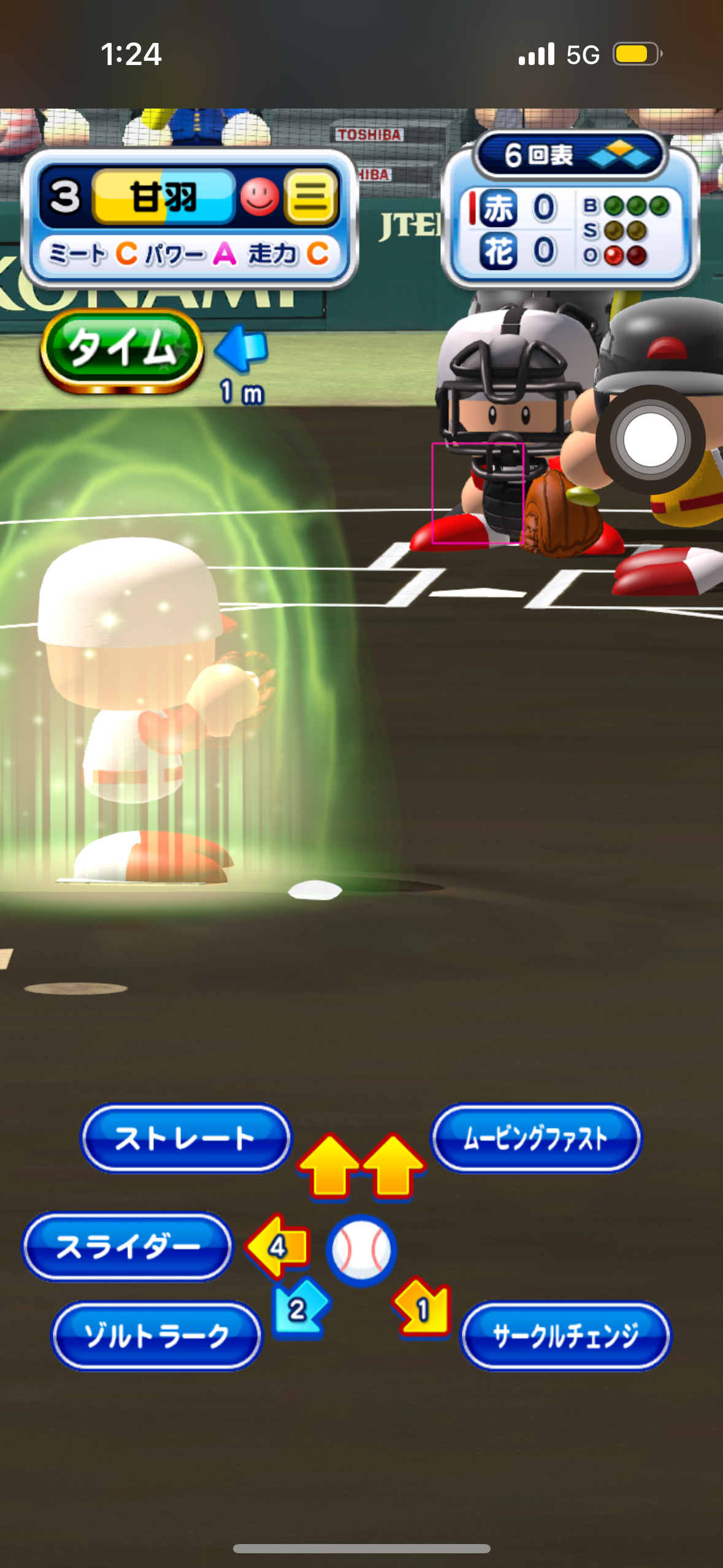Viewport: 723px width, 1568px height.
Task: Choose the サークルチェンジ pitch
Action: click(565, 1335)
